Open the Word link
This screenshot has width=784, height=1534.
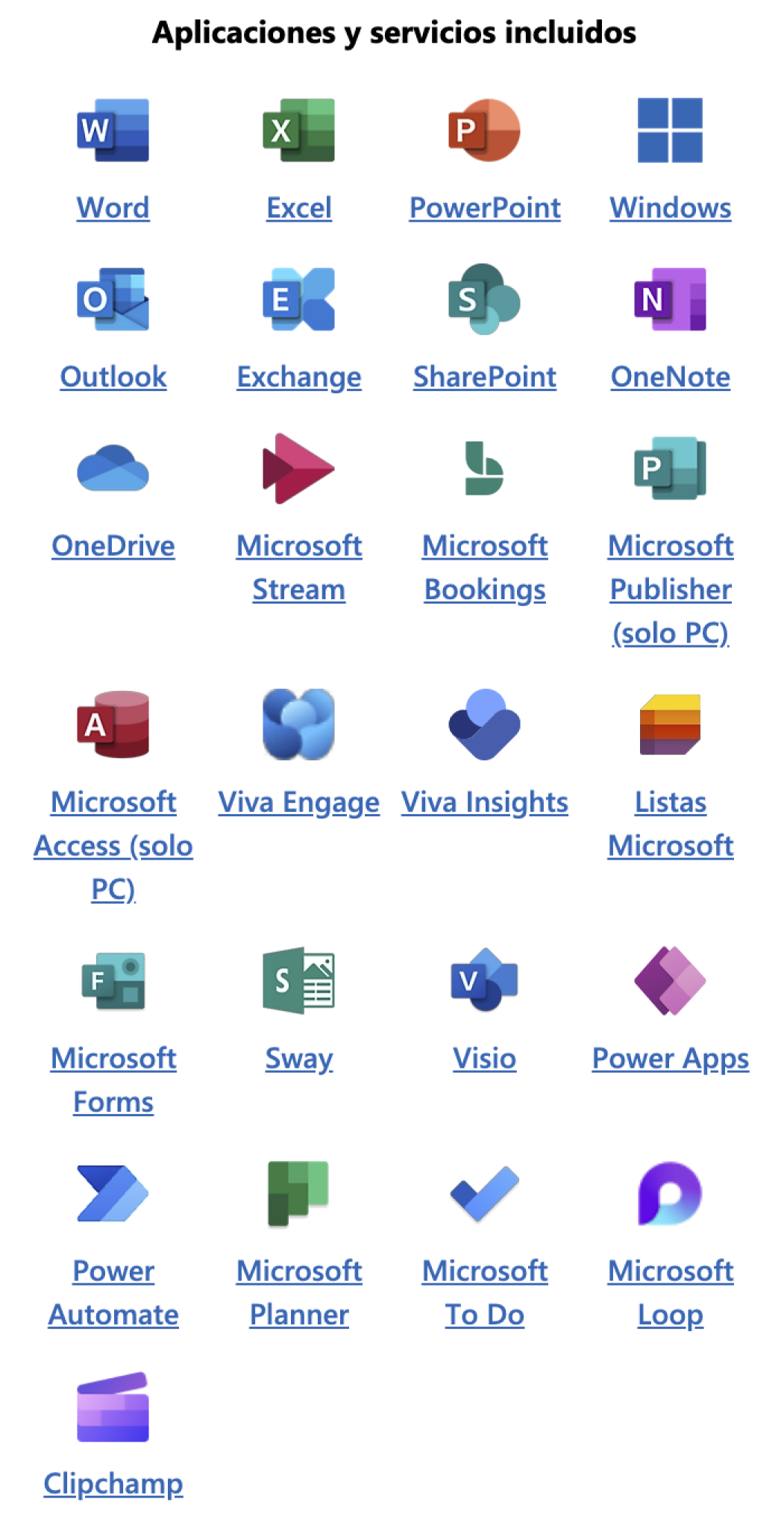pyautogui.click(x=113, y=207)
